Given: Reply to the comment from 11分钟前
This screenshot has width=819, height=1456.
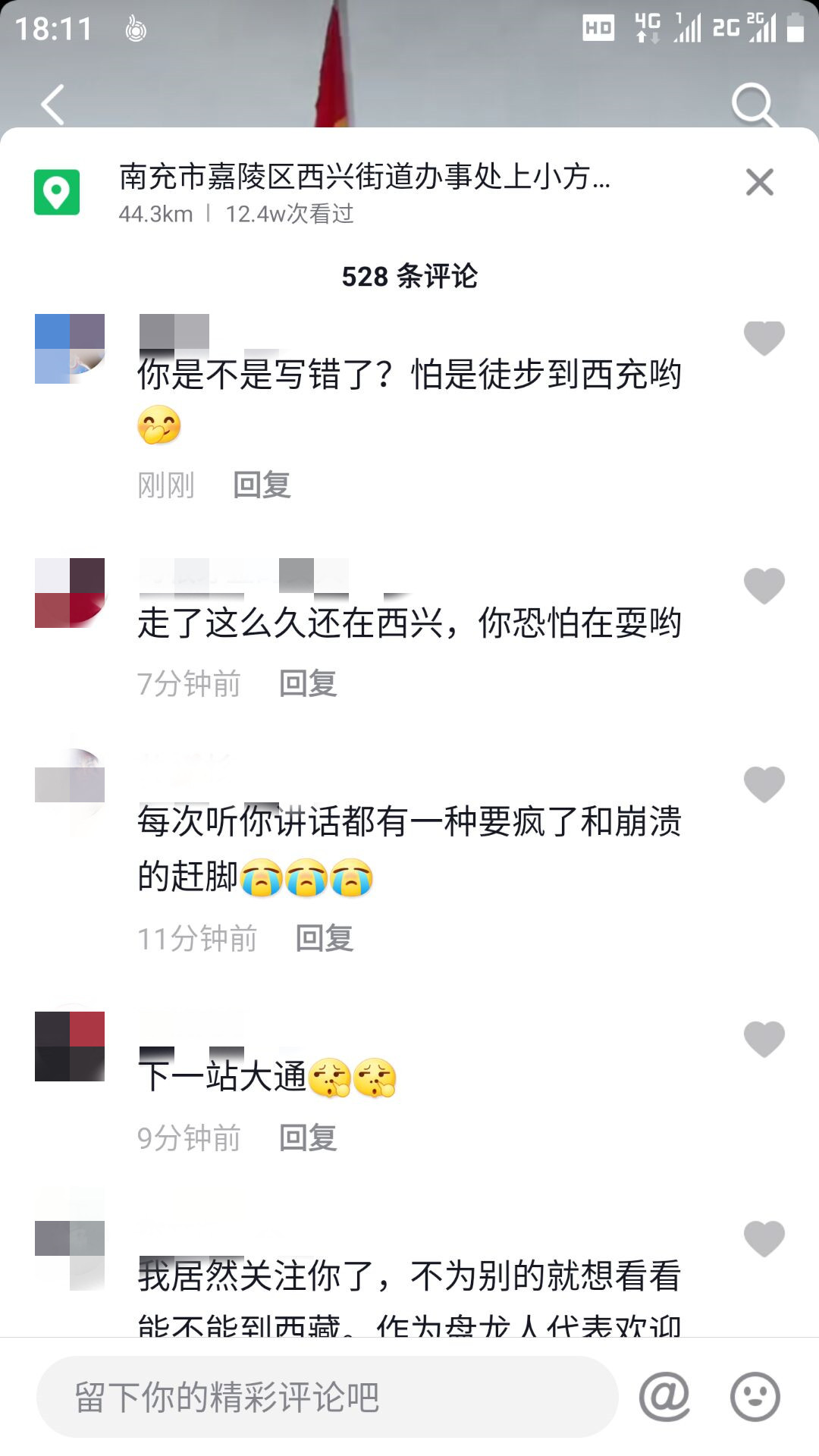Looking at the screenshot, I should 325,938.
